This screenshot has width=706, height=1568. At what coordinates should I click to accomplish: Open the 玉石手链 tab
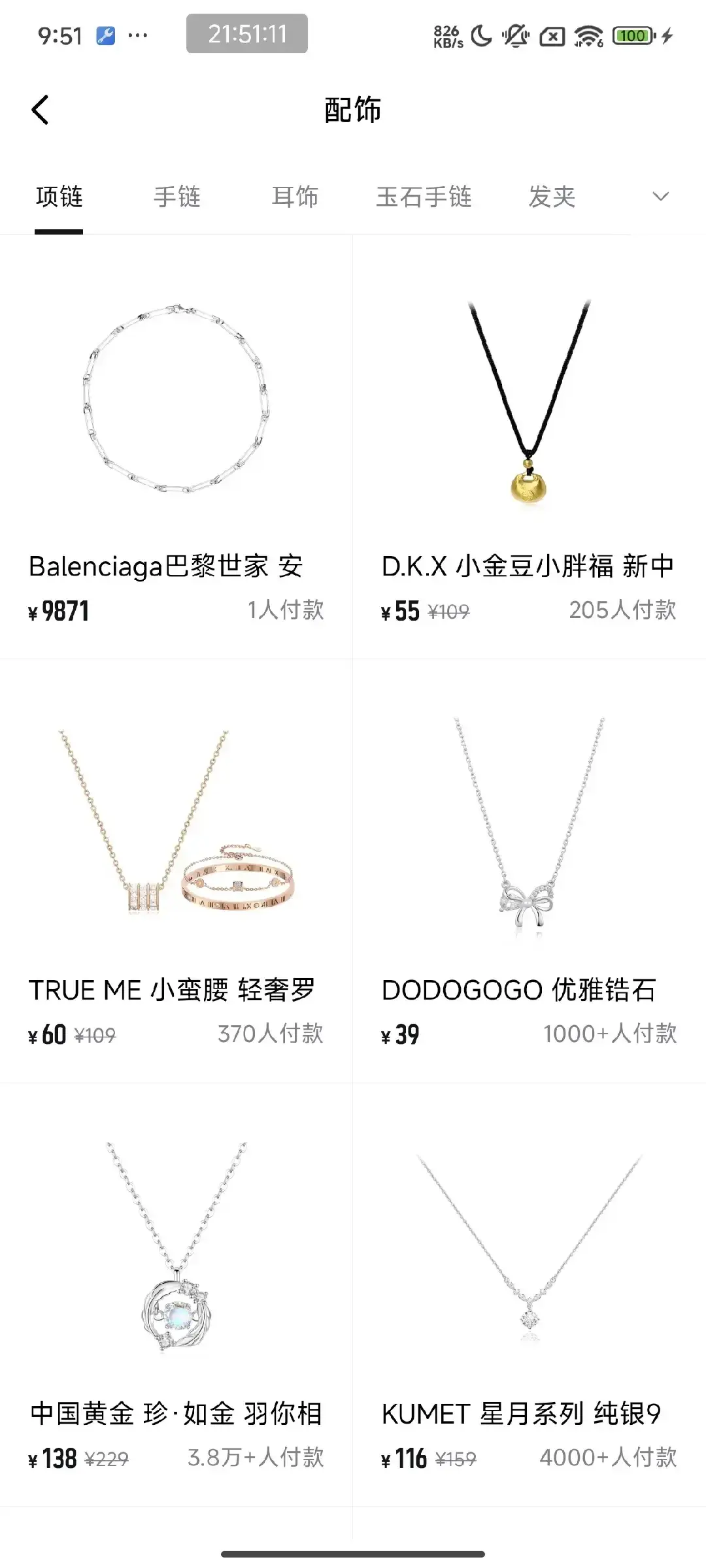pos(424,197)
